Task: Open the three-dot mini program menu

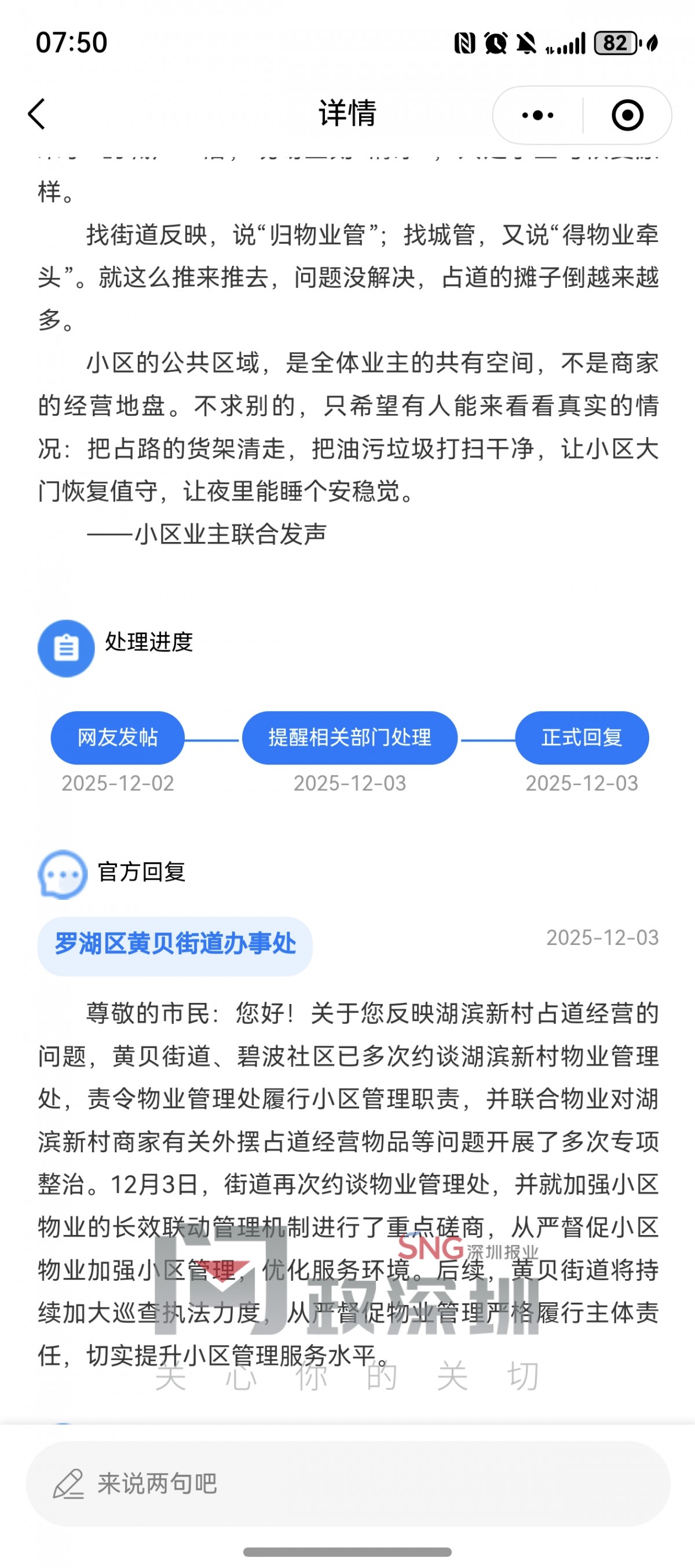Action: [x=537, y=115]
